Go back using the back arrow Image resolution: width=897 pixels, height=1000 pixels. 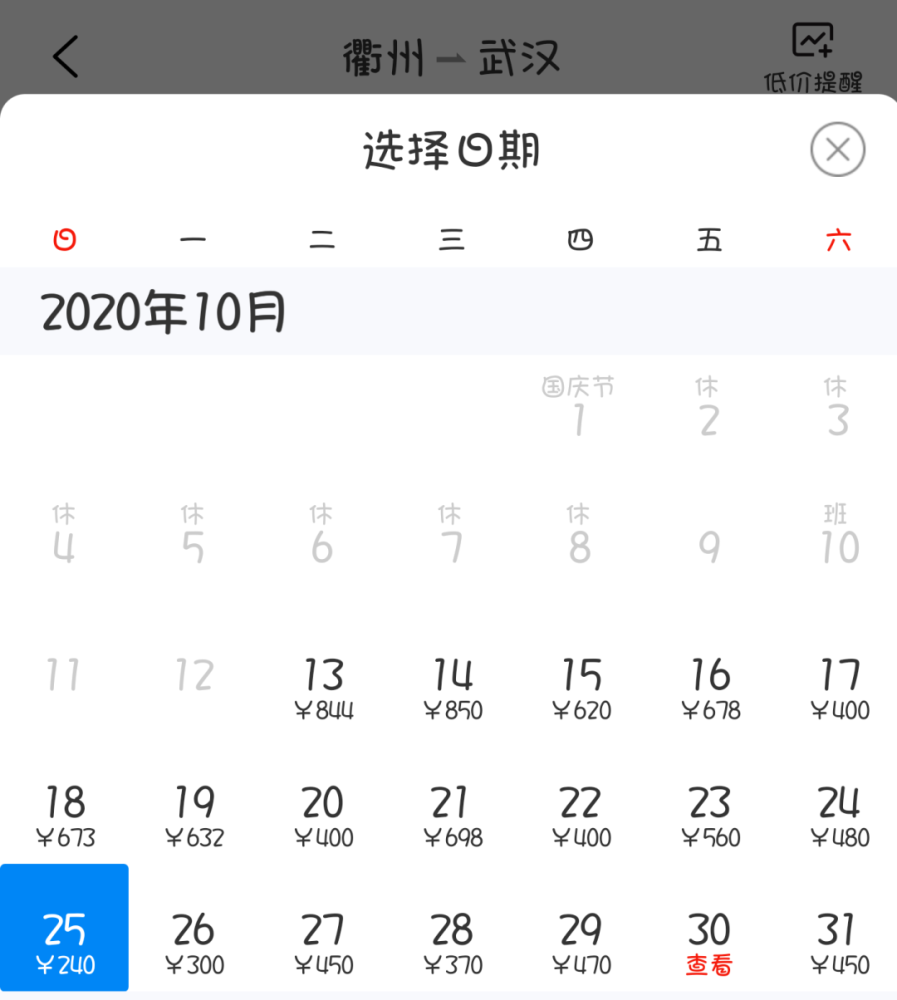[x=65, y=57]
